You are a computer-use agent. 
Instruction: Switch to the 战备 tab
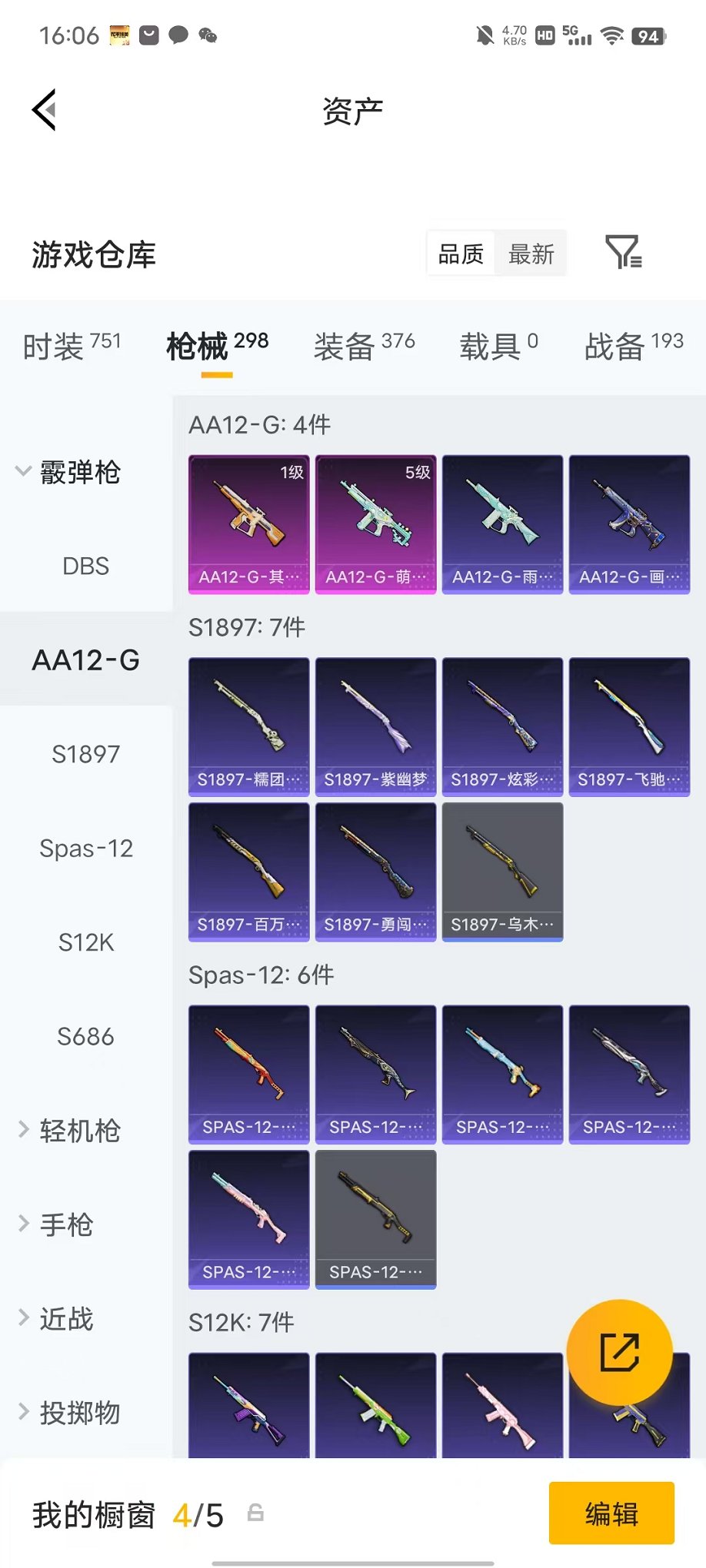pyautogui.click(x=634, y=346)
